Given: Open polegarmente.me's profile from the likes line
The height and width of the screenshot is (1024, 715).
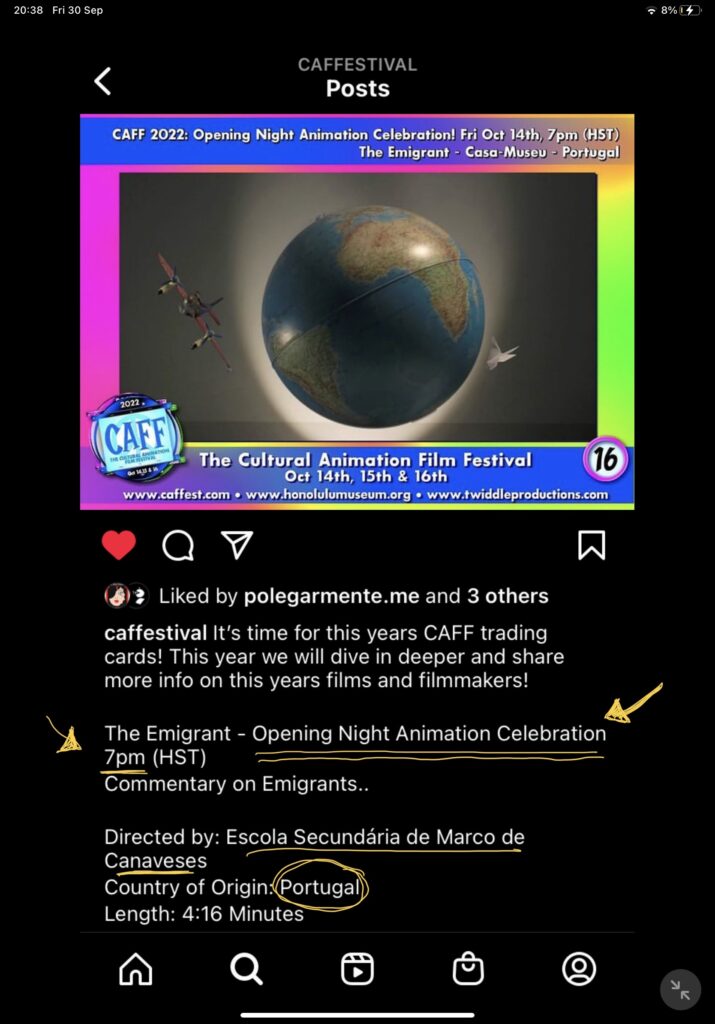Looking at the screenshot, I should [331, 596].
